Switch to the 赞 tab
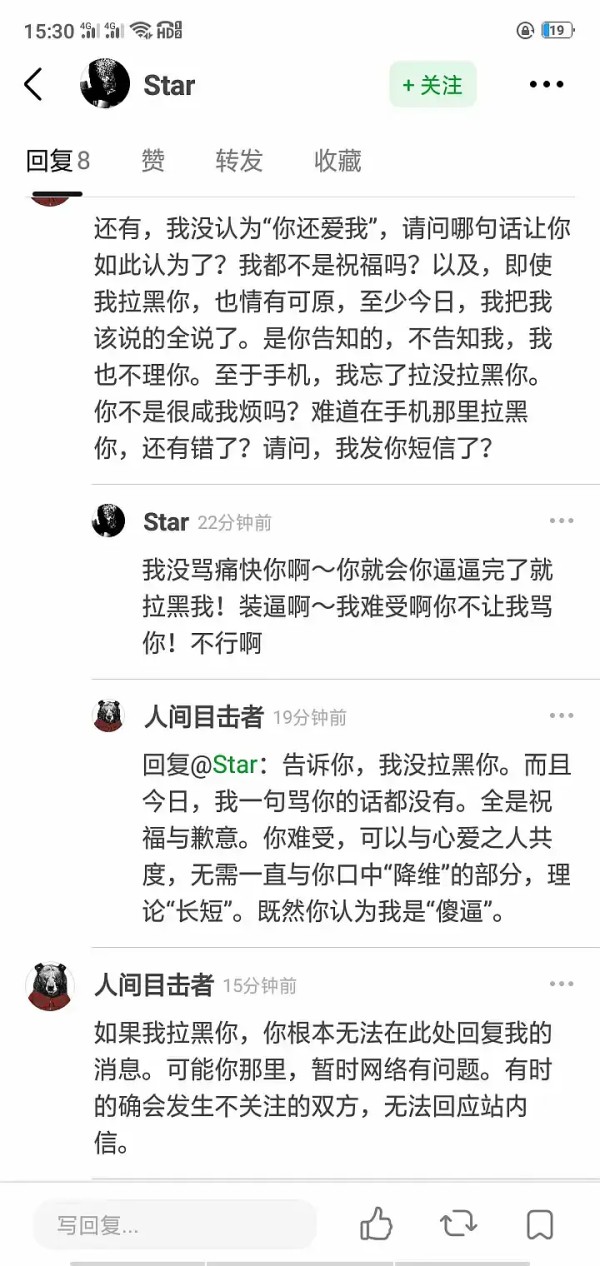Image resolution: width=600 pixels, height=1266 pixels. [153, 161]
